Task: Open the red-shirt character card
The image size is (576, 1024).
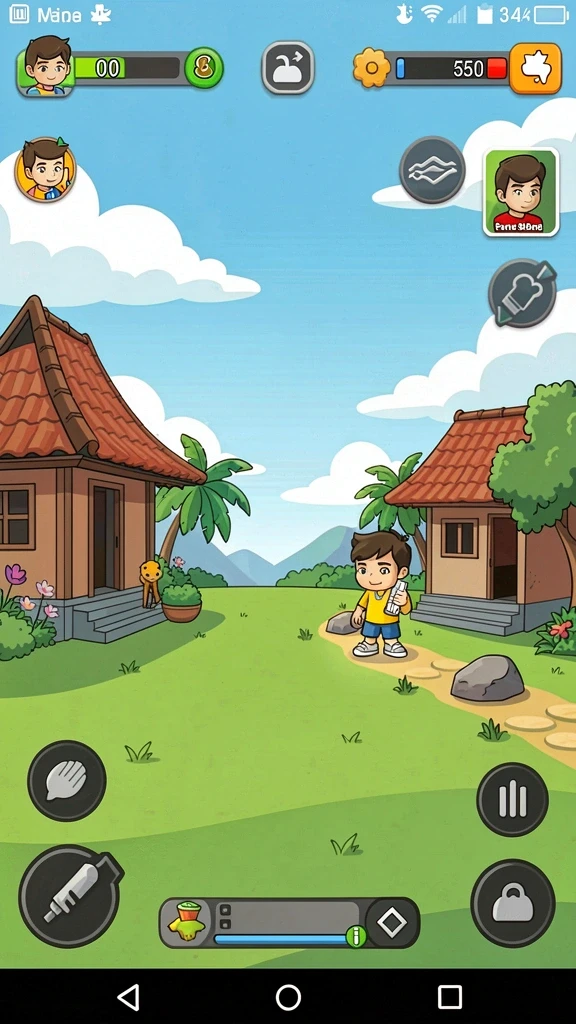Action: tap(521, 192)
